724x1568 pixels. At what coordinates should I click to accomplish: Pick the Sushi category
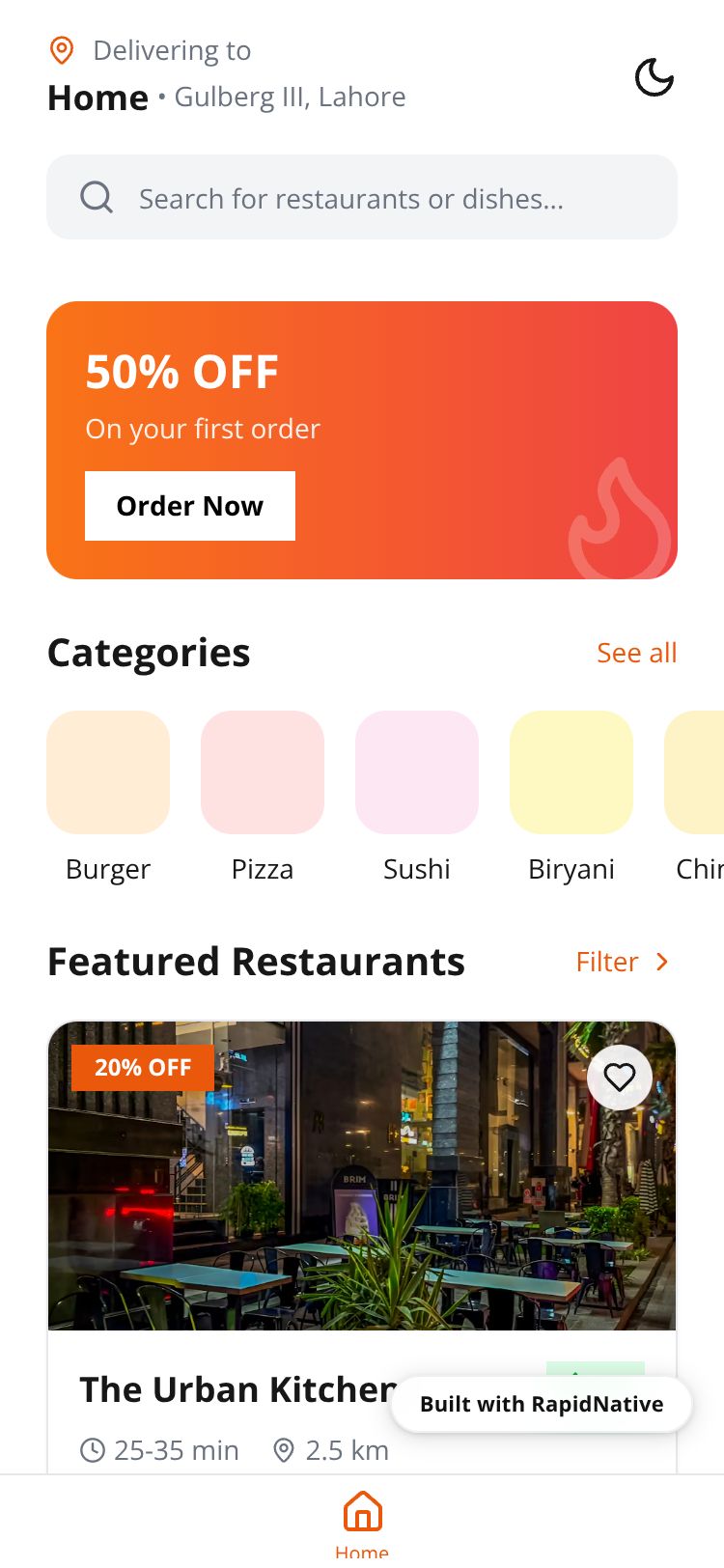(x=417, y=772)
